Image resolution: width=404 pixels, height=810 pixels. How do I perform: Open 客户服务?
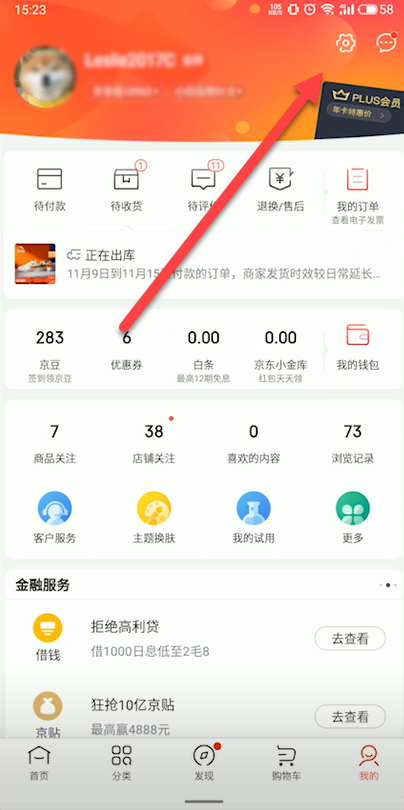pos(55,518)
